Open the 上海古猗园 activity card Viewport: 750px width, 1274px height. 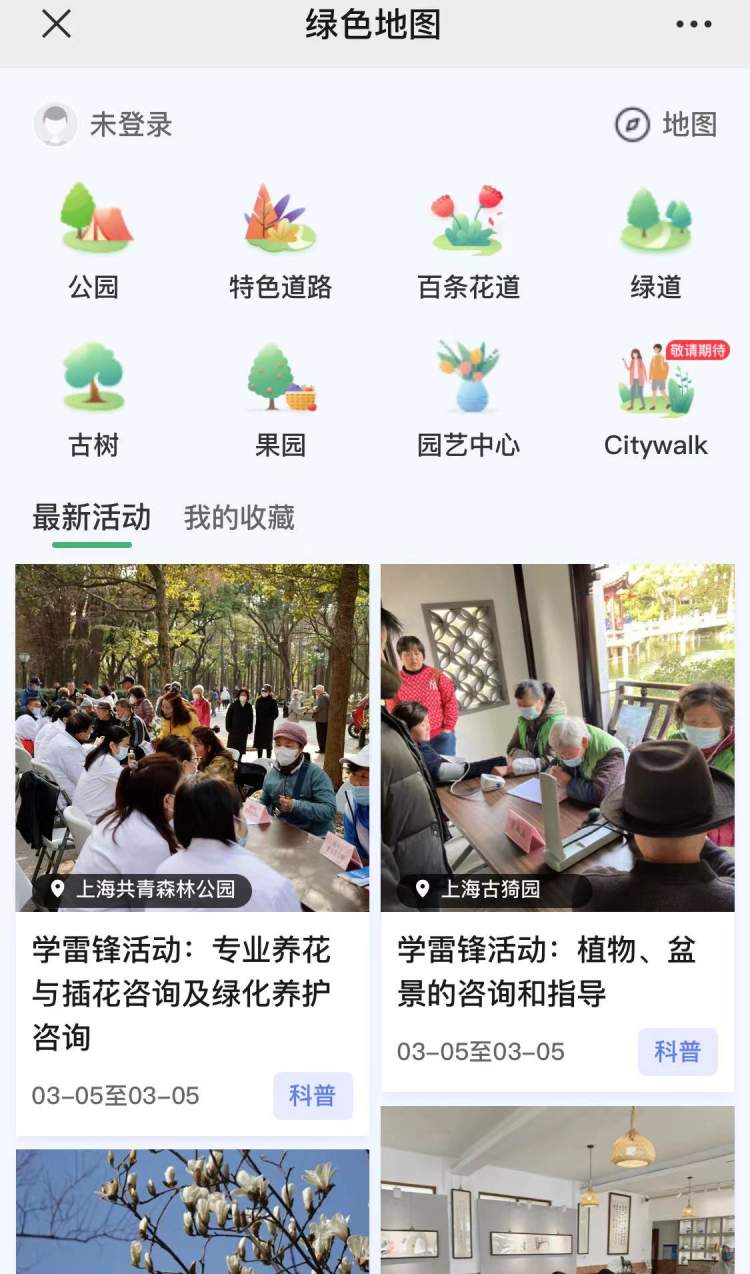click(x=557, y=828)
